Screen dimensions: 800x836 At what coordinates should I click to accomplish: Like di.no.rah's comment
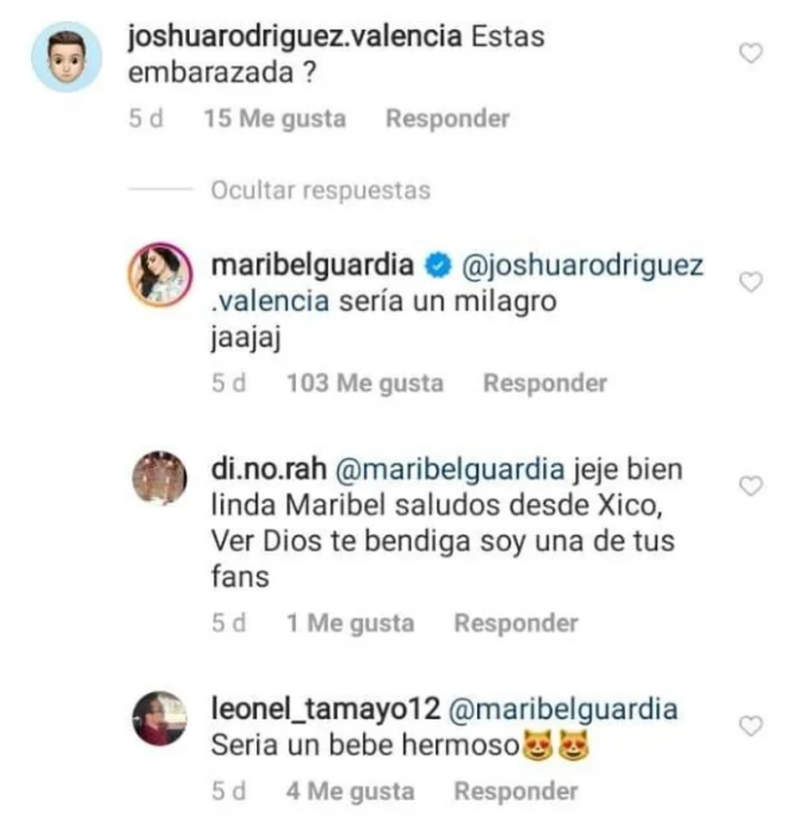click(x=750, y=486)
